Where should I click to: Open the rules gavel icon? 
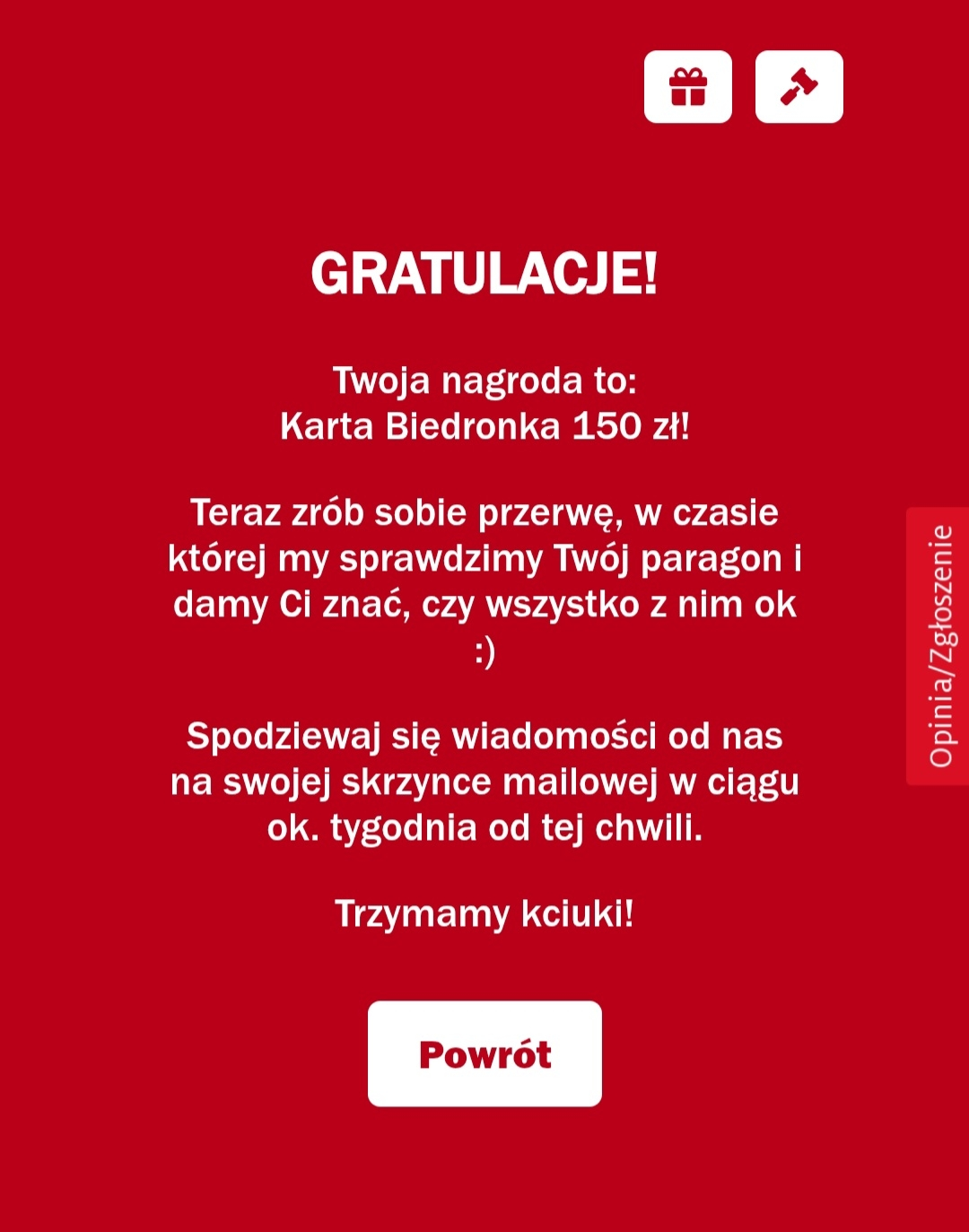[x=799, y=87]
